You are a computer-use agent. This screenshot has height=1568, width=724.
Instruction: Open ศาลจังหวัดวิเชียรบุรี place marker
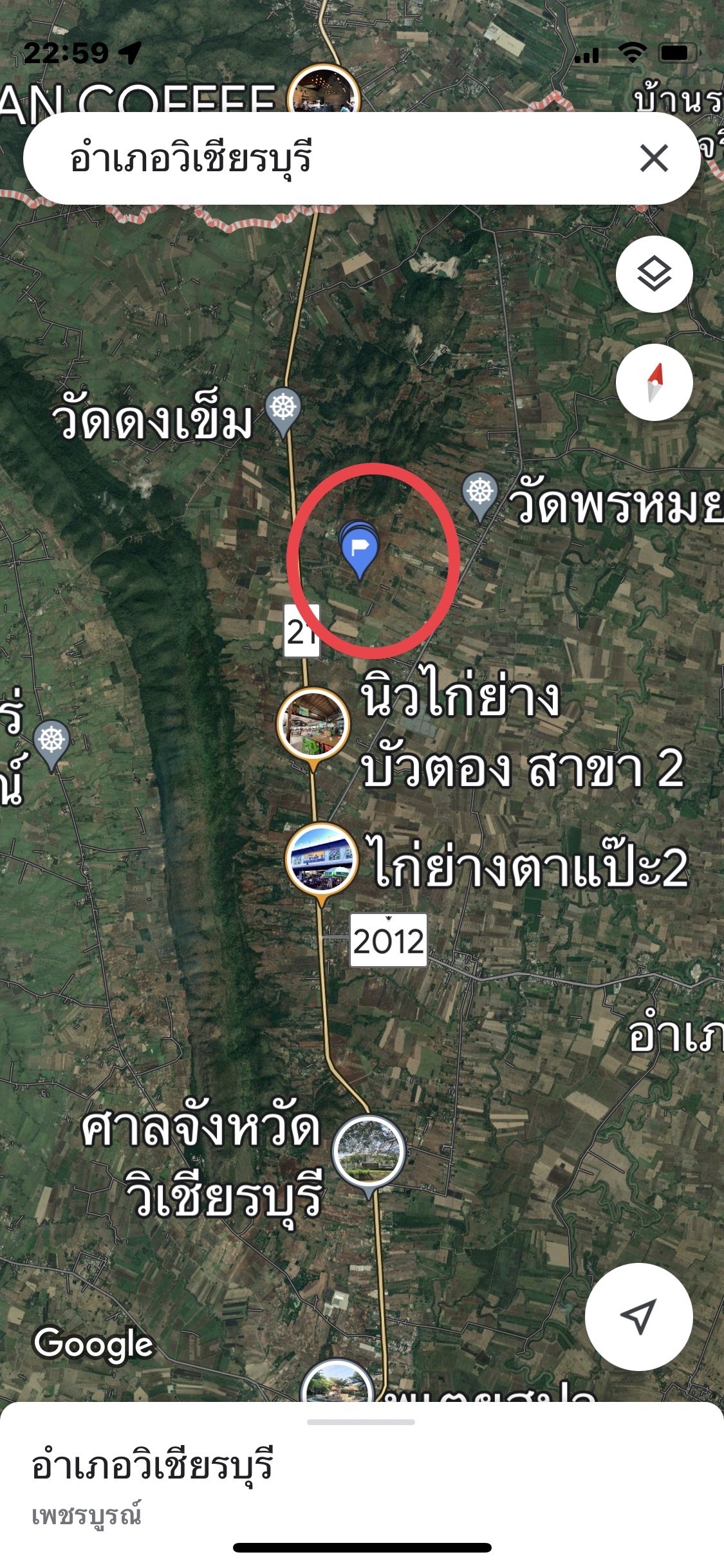click(369, 1151)
